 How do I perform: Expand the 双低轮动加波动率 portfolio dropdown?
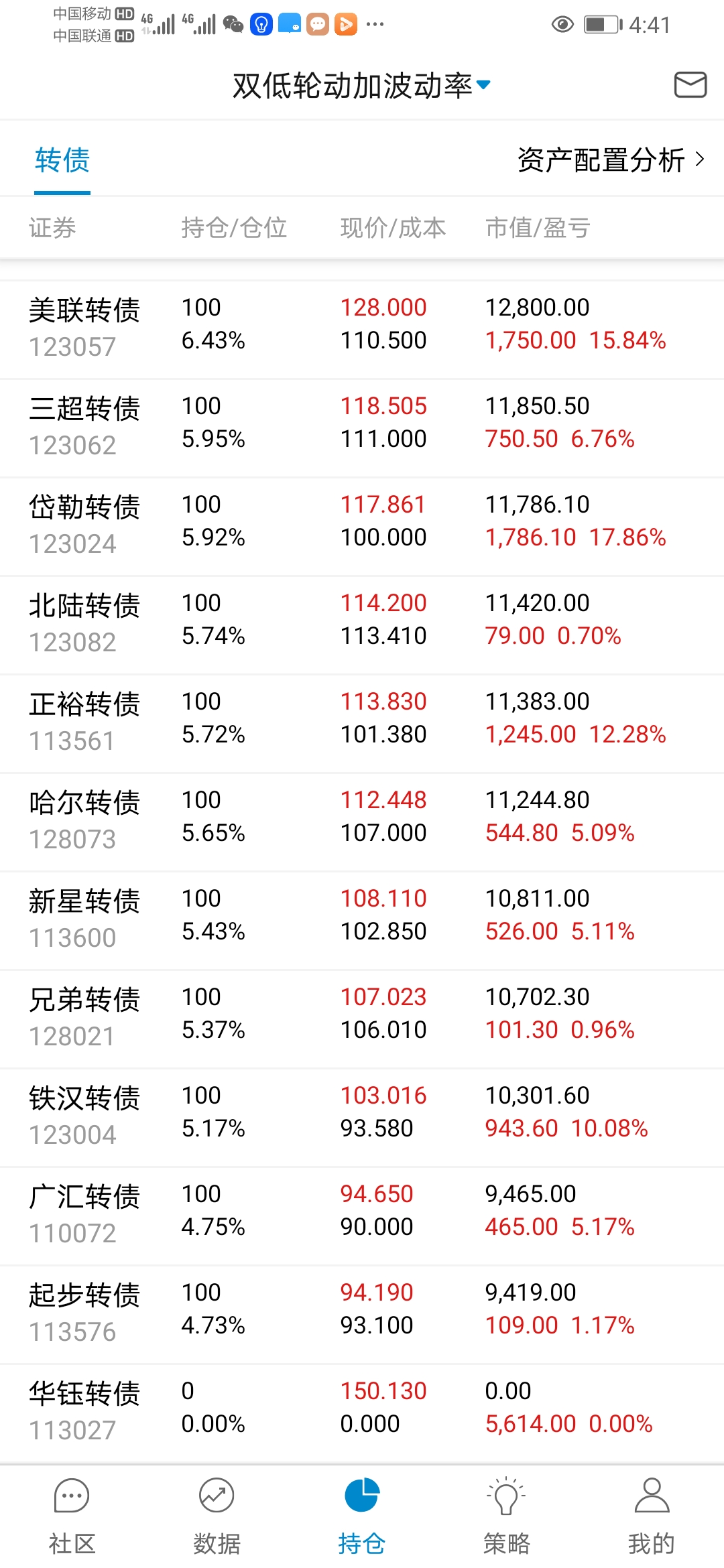[483, 85]
